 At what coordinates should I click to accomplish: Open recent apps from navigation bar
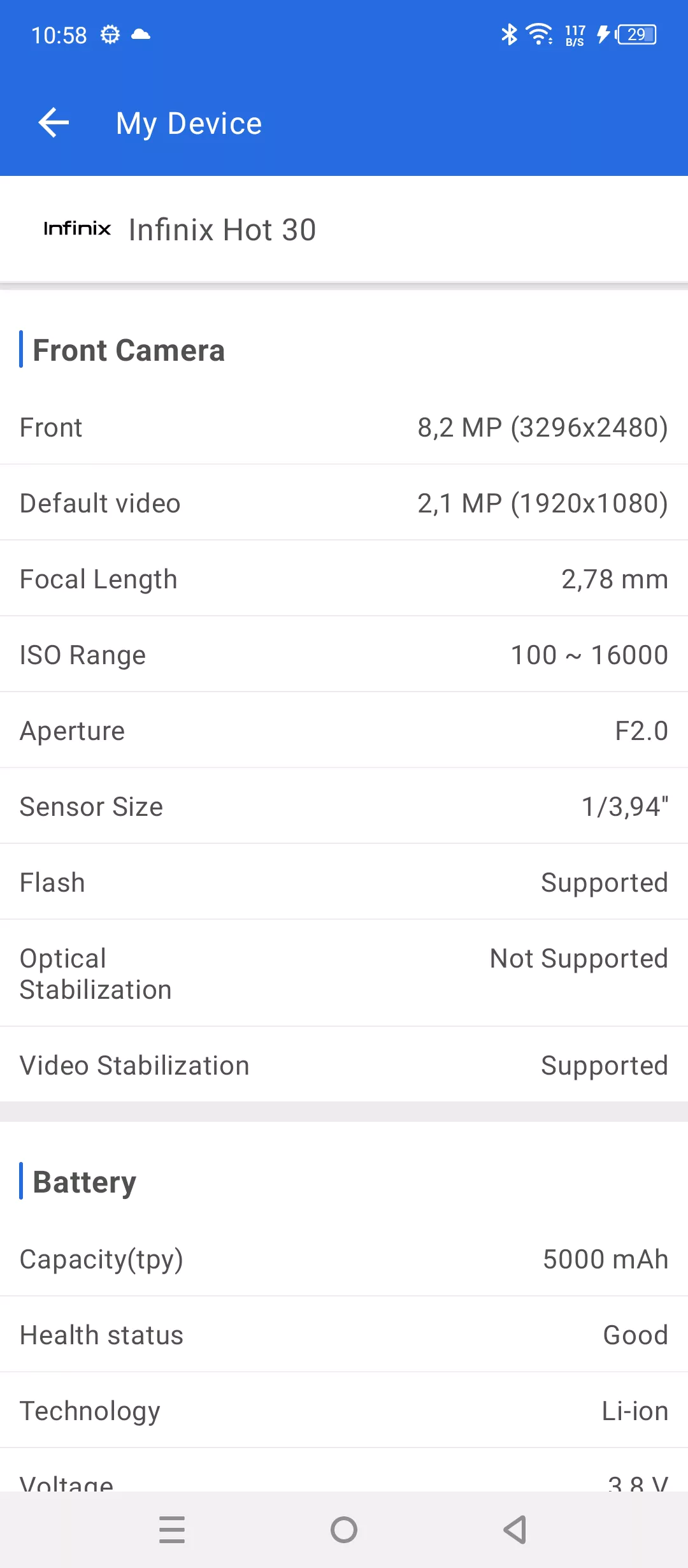coord(172,1529)
